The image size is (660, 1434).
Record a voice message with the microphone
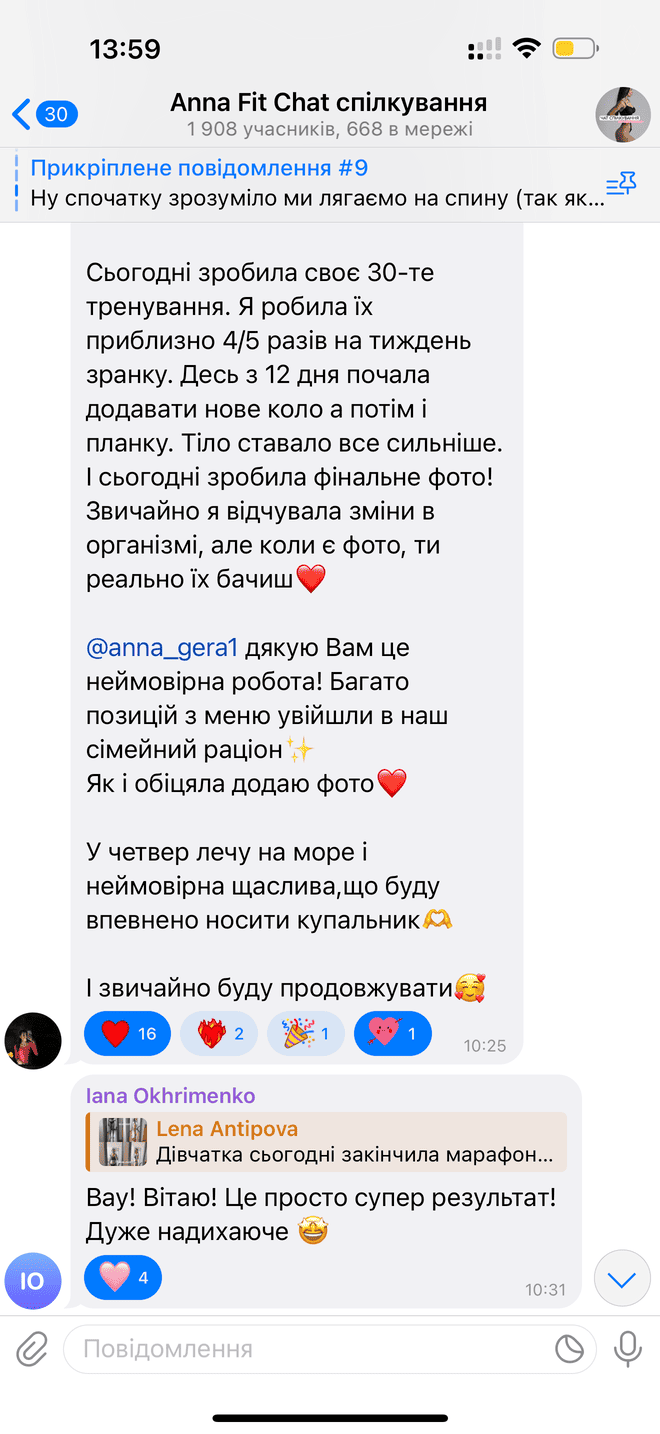[x=627, y=1349]
